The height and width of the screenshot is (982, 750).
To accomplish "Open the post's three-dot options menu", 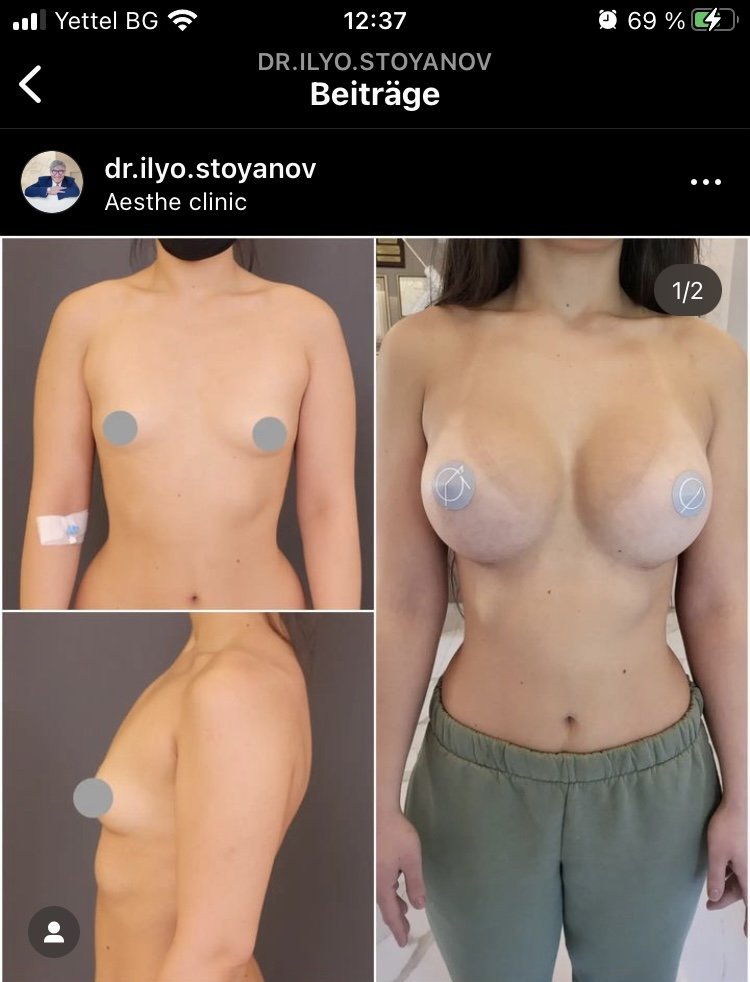I will pos(706,182).
